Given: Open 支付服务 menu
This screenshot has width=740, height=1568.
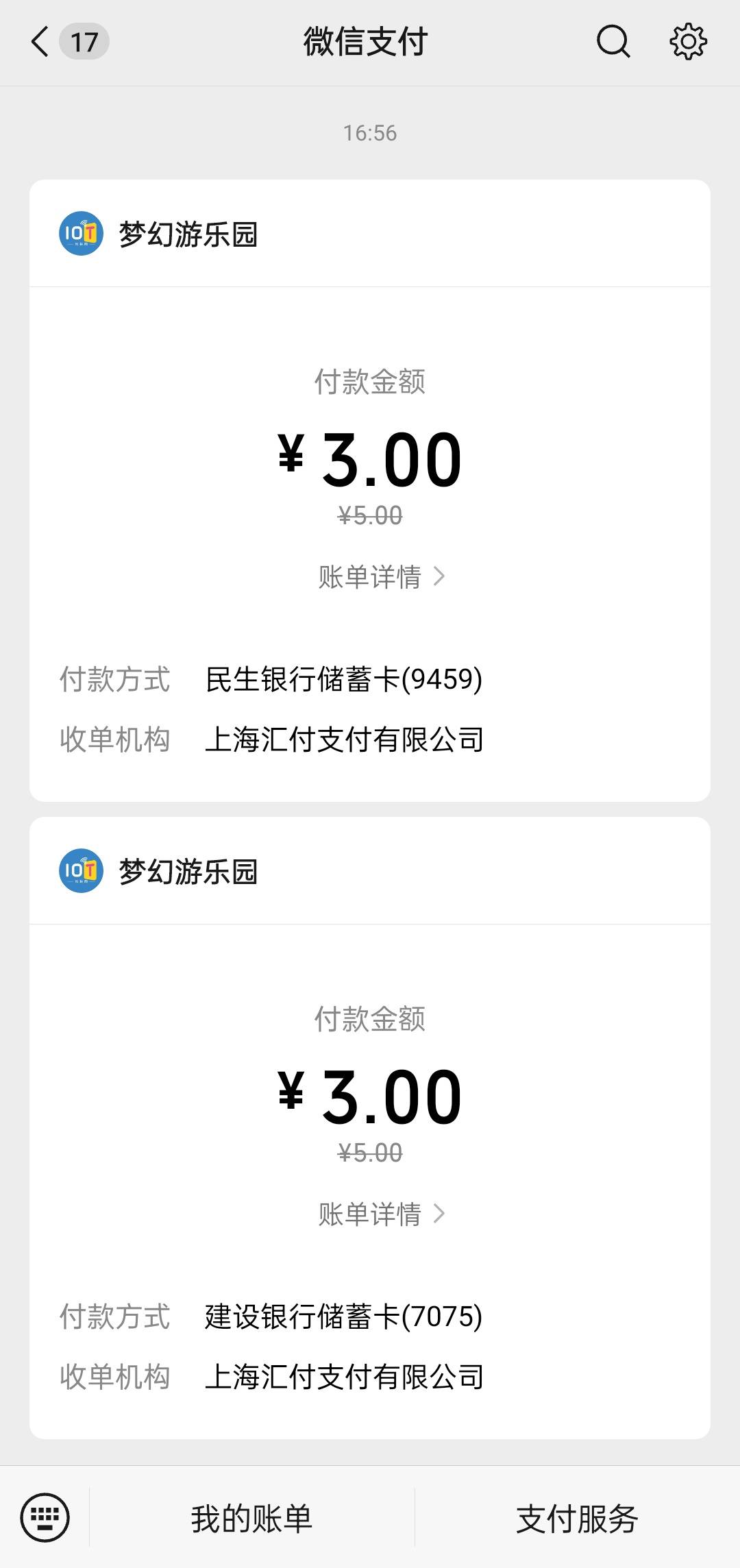Looking at the screenshot, I should pos(577,1518).
